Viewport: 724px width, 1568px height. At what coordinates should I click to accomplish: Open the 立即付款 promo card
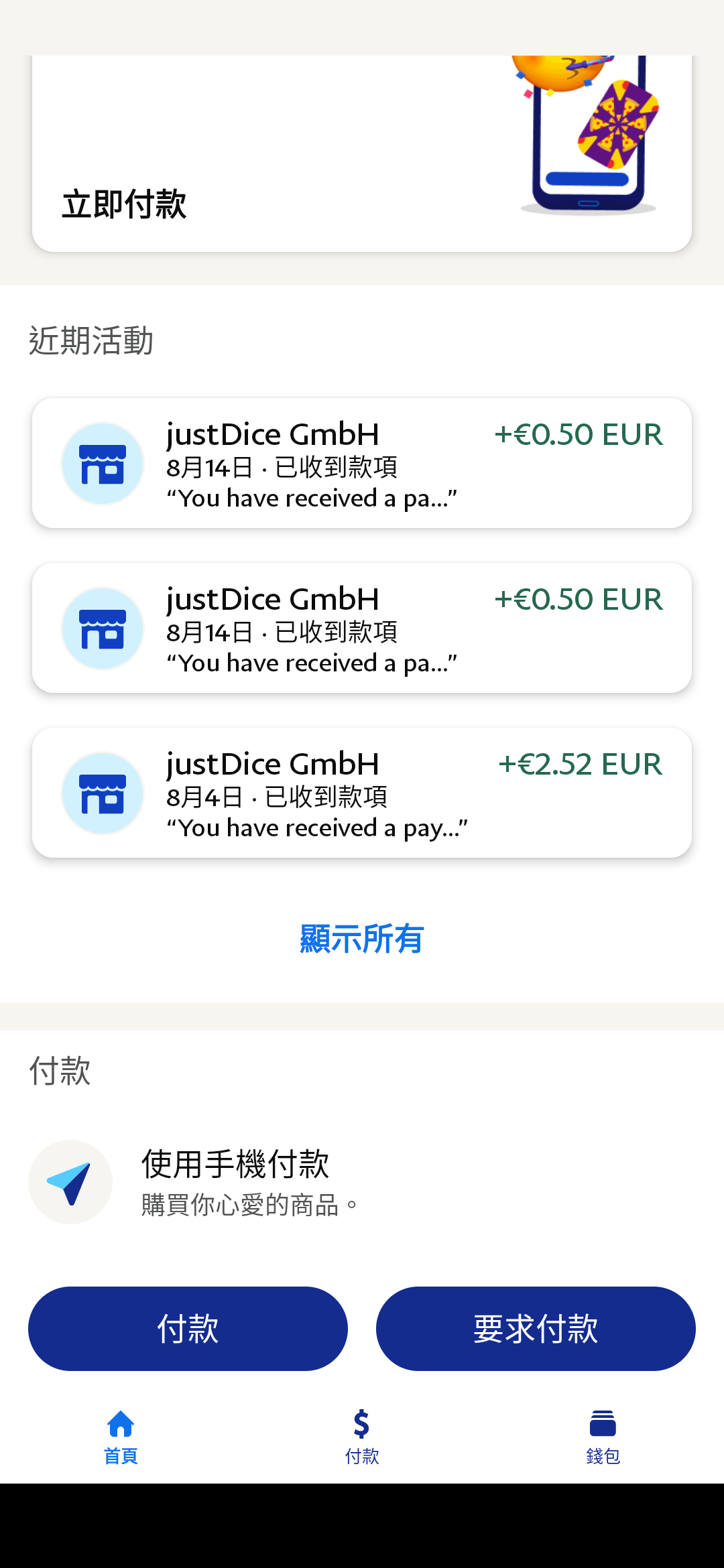(362, 153)
